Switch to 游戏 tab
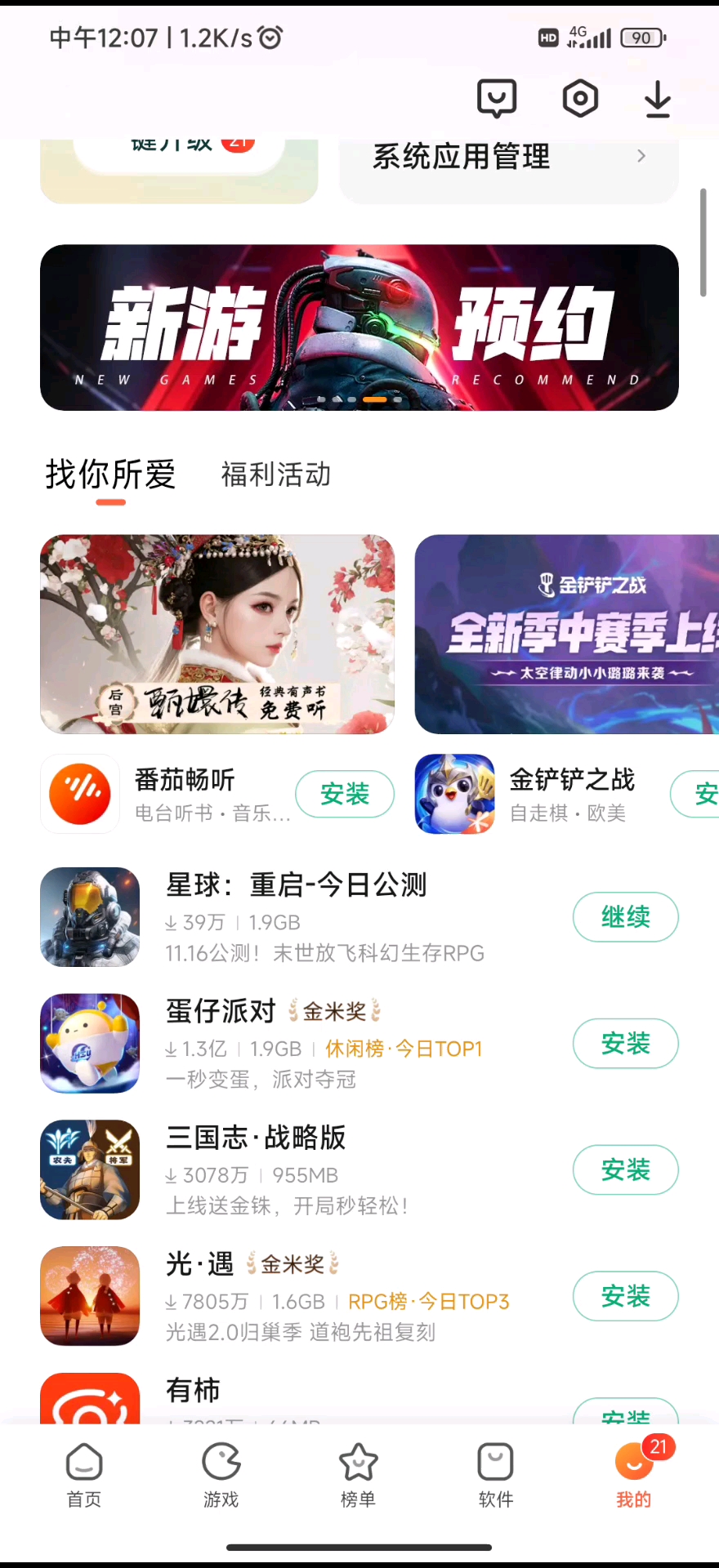This screenshot has width=719, height=1568. click(x=221, y=1475)
